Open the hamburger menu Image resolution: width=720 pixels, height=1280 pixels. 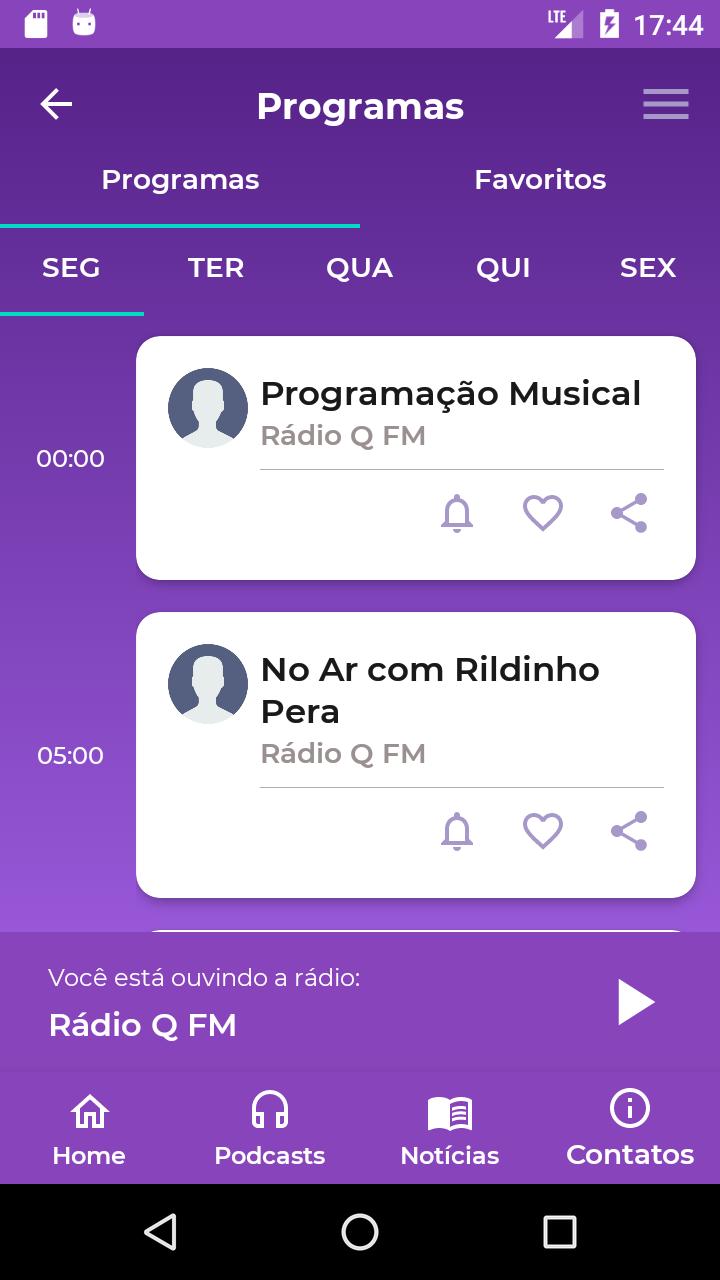click(x=665, y=104)
